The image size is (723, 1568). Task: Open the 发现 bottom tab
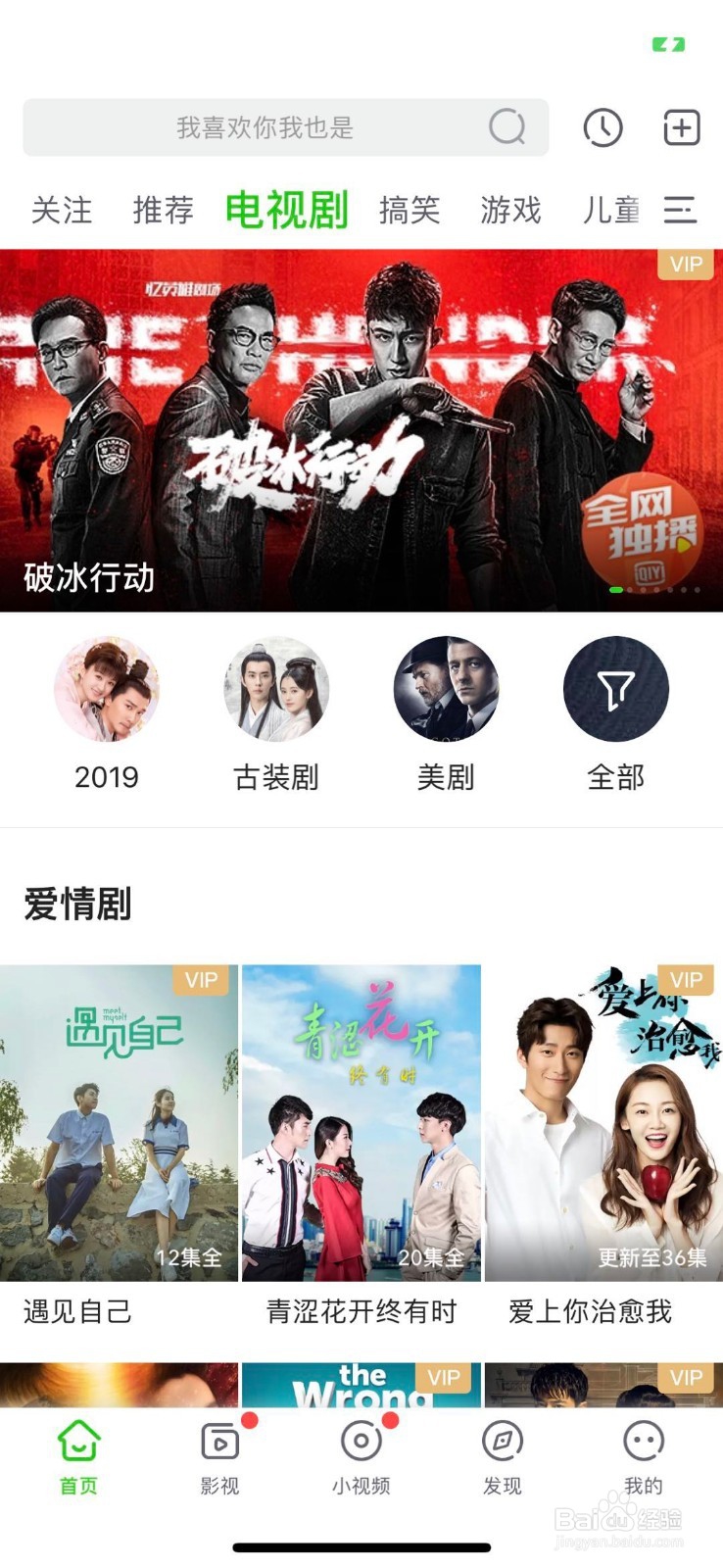pos(502,1457)
